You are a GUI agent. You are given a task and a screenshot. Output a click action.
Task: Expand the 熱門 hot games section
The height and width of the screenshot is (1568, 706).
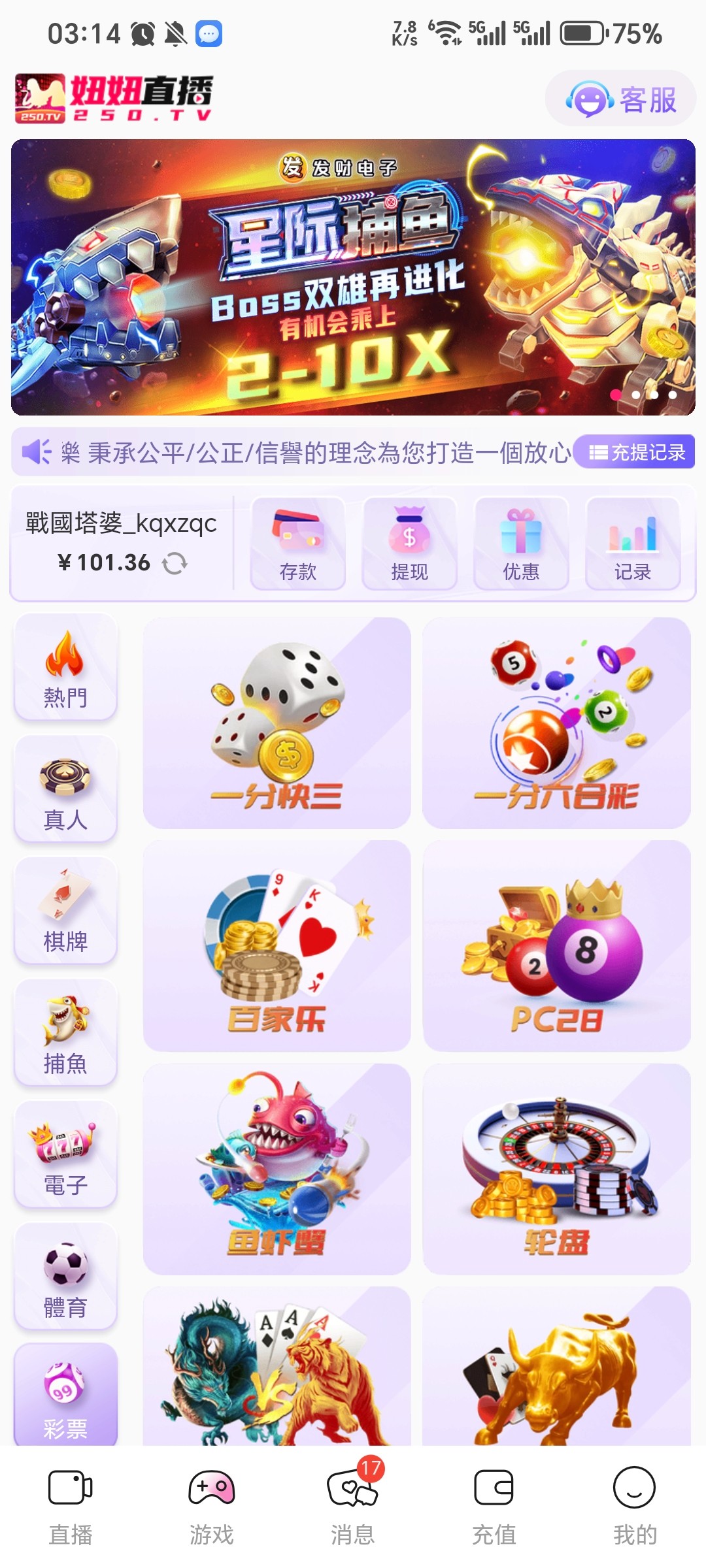click(x=65, y=666)
